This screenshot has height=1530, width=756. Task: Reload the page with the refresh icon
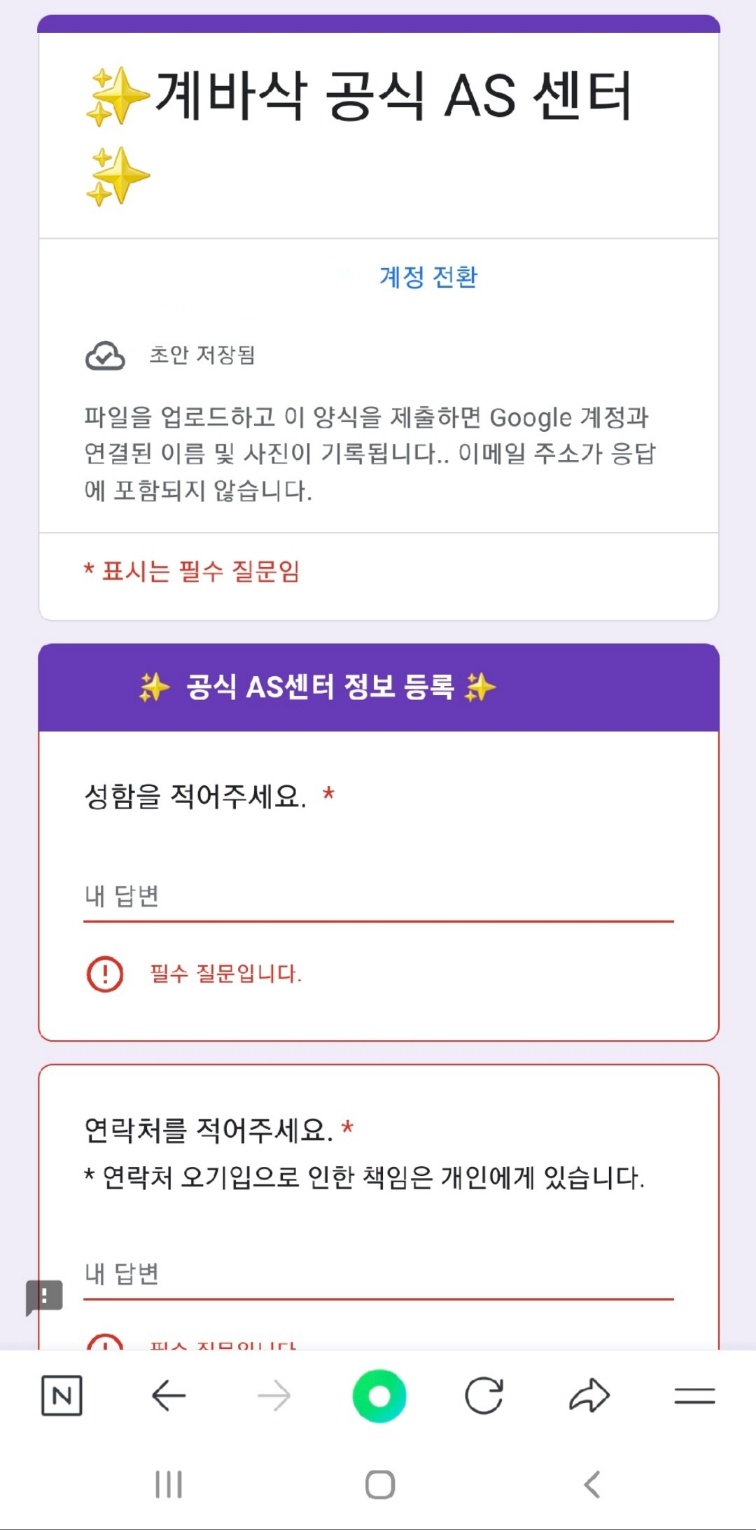click(x=484, y=1396)
